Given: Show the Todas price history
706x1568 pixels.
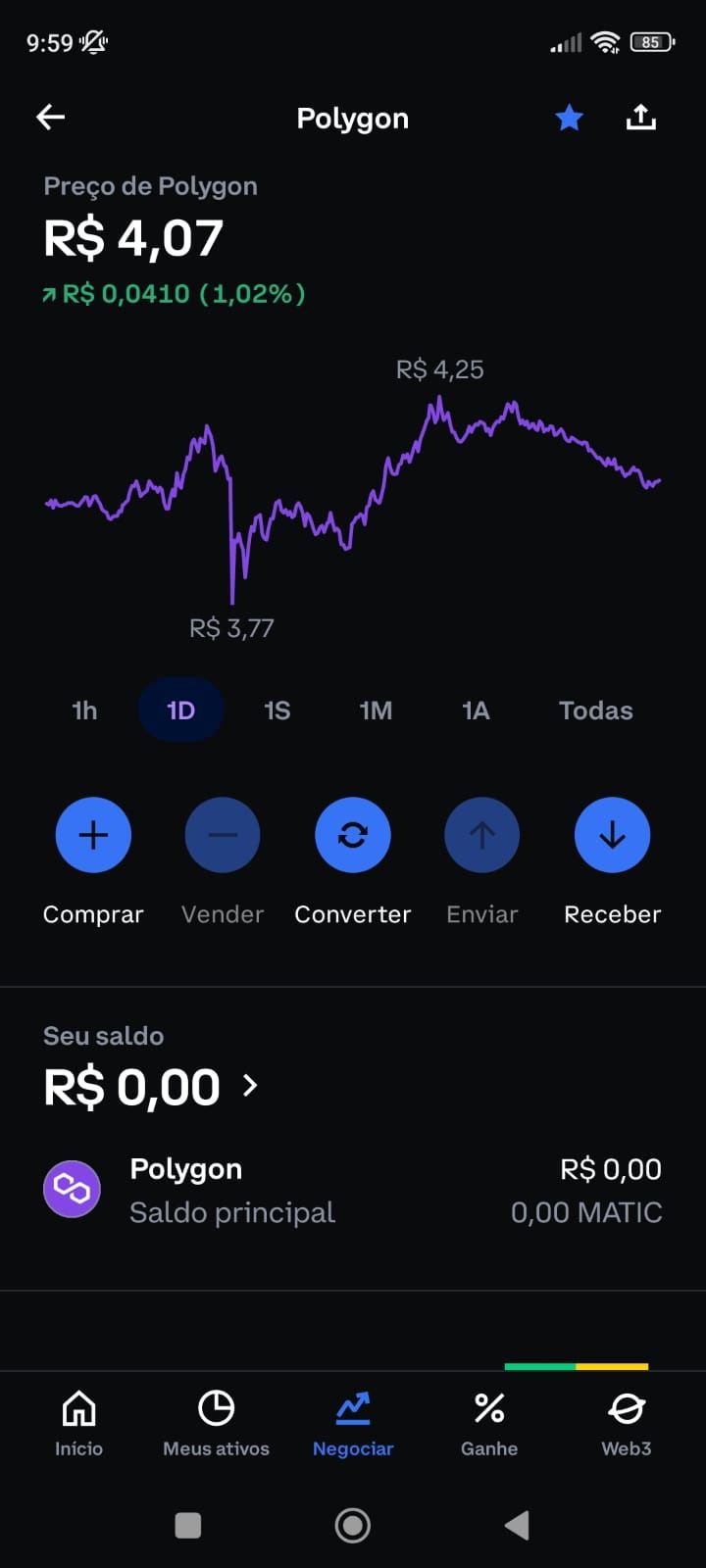Looking at the screenshot, I should (595, 710).
